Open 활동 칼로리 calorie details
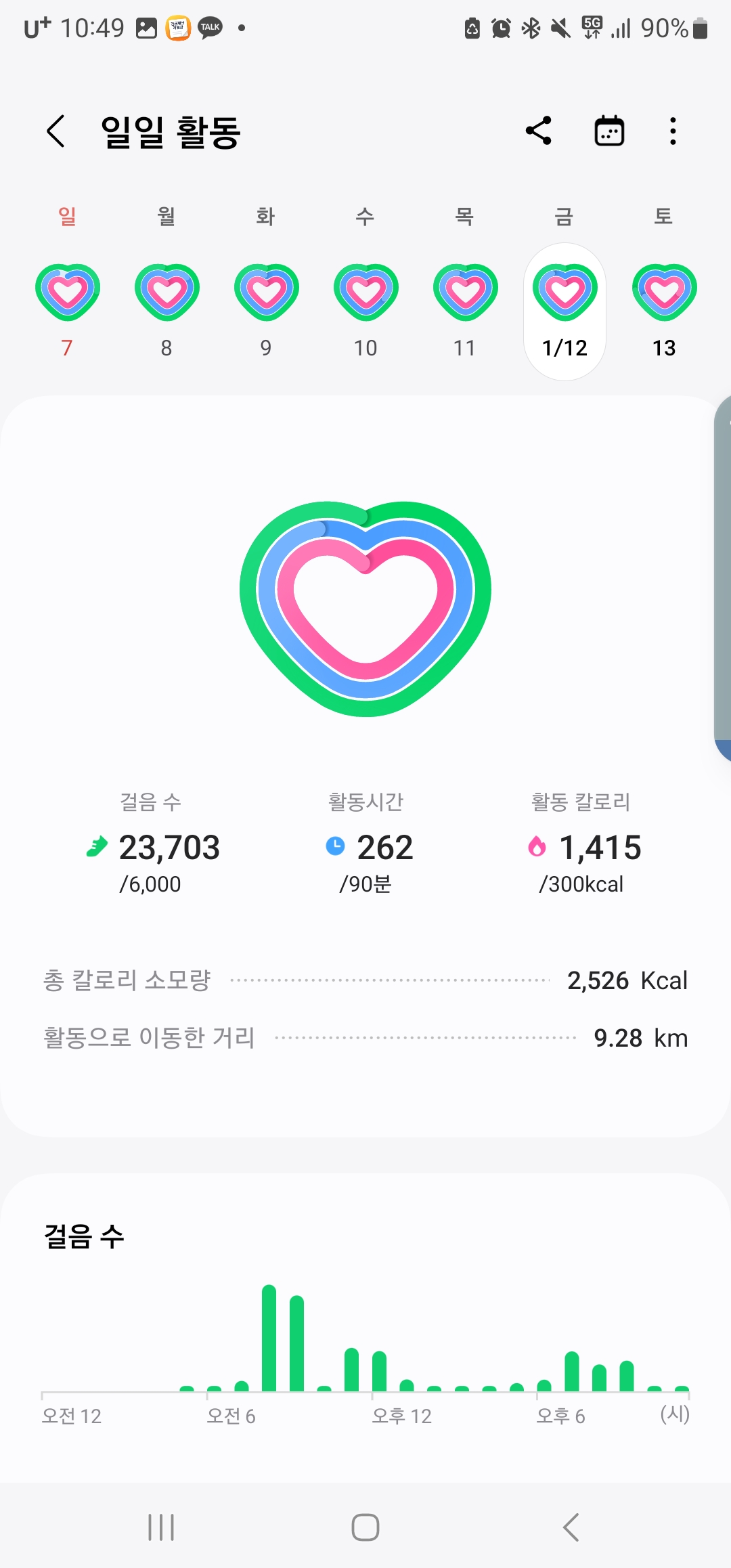 [x=581, y=844]
